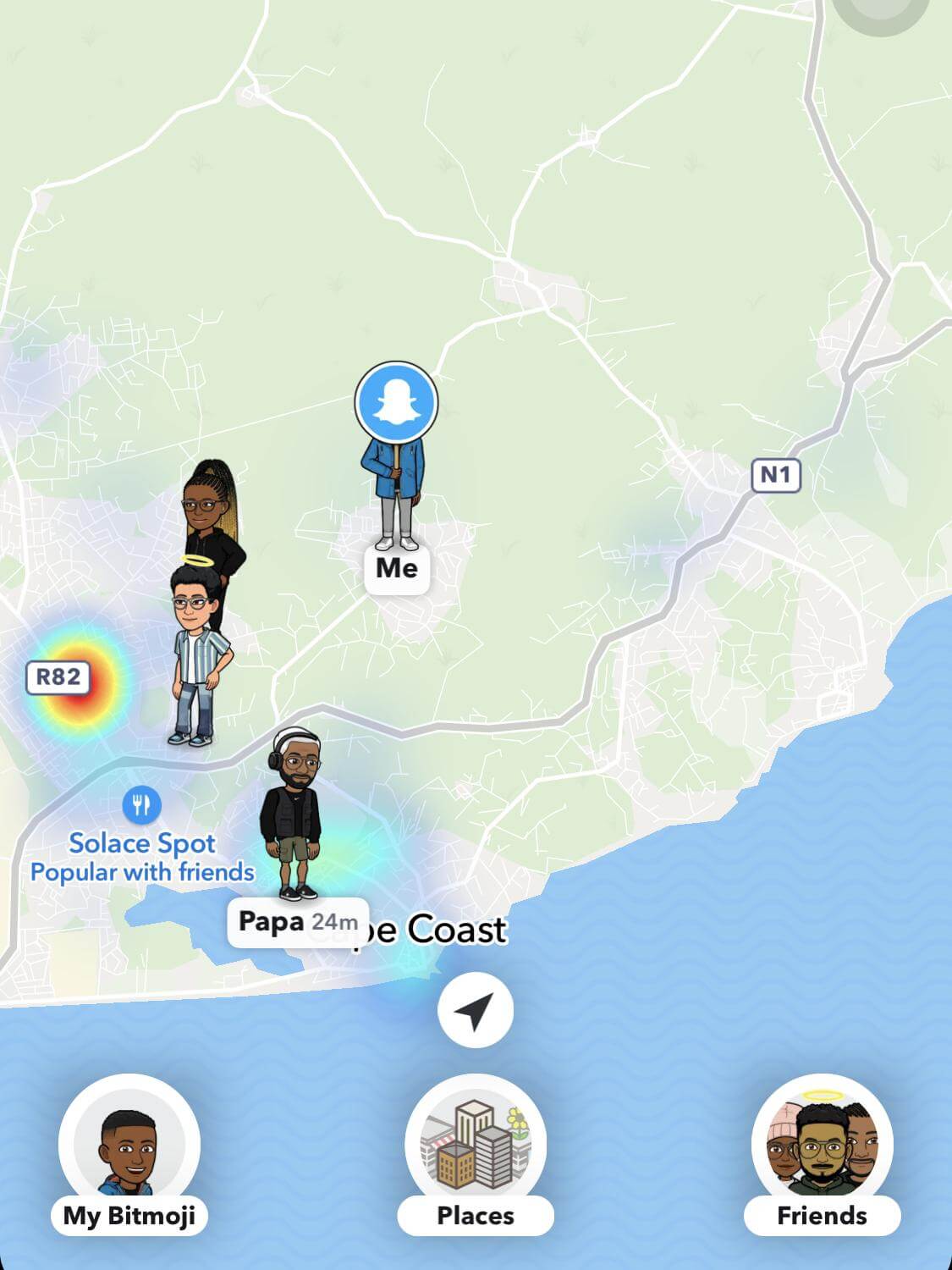Tap 'Popular with friends' text below Solace Spot
Screen dimensions: 952x1270
click(140, 870)
